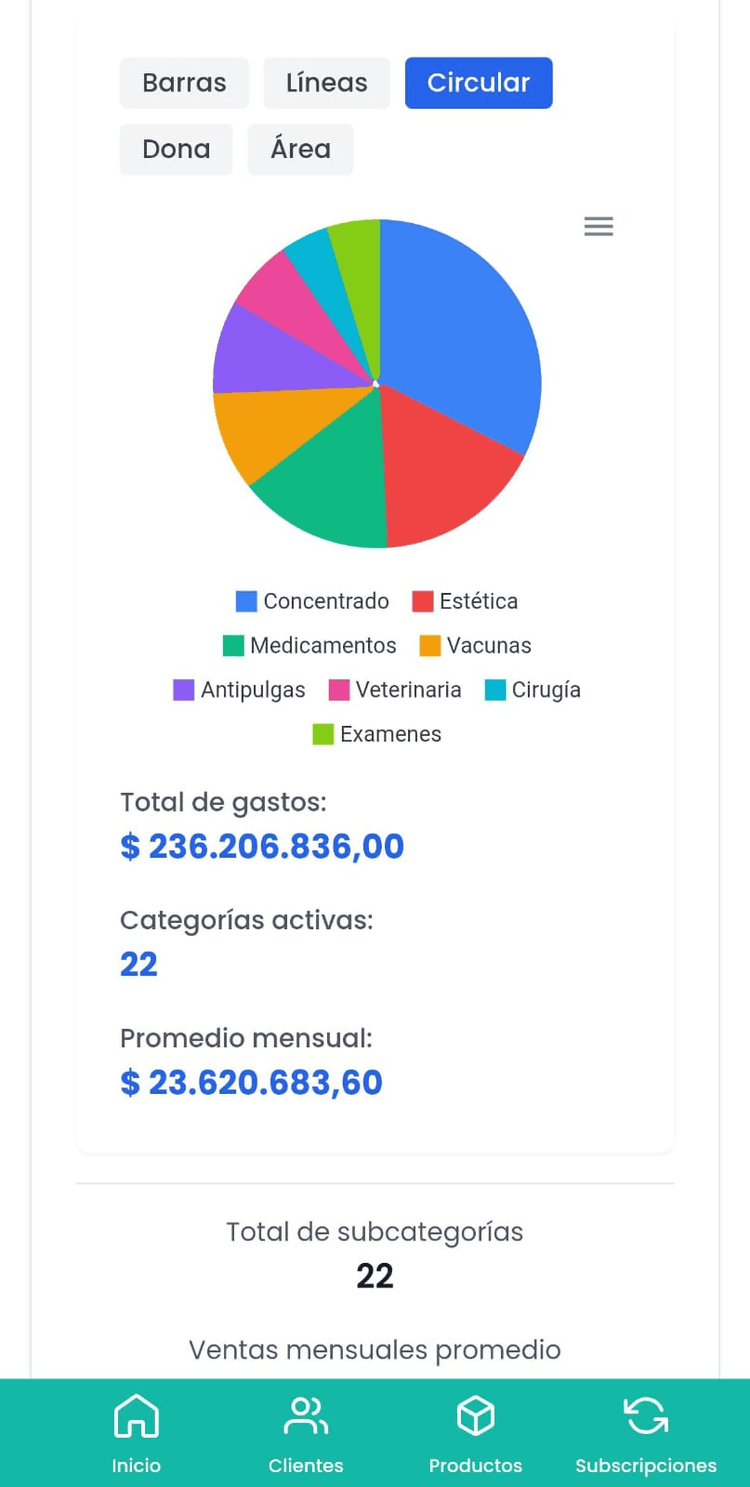
Task: Switch to the Barras chart view
Action: click(184, 83)
